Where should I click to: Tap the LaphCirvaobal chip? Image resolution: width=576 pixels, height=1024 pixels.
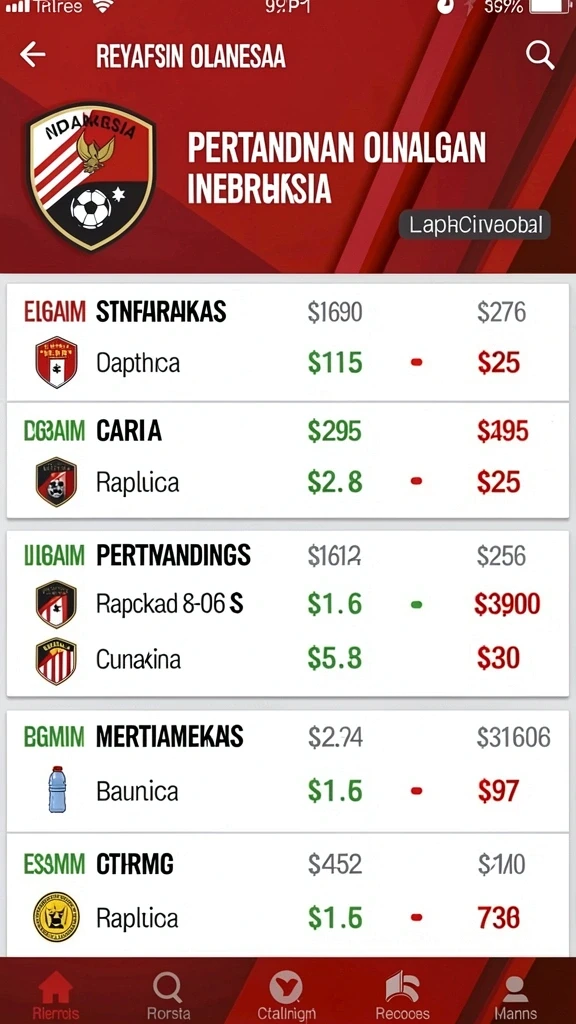(475, 225)
